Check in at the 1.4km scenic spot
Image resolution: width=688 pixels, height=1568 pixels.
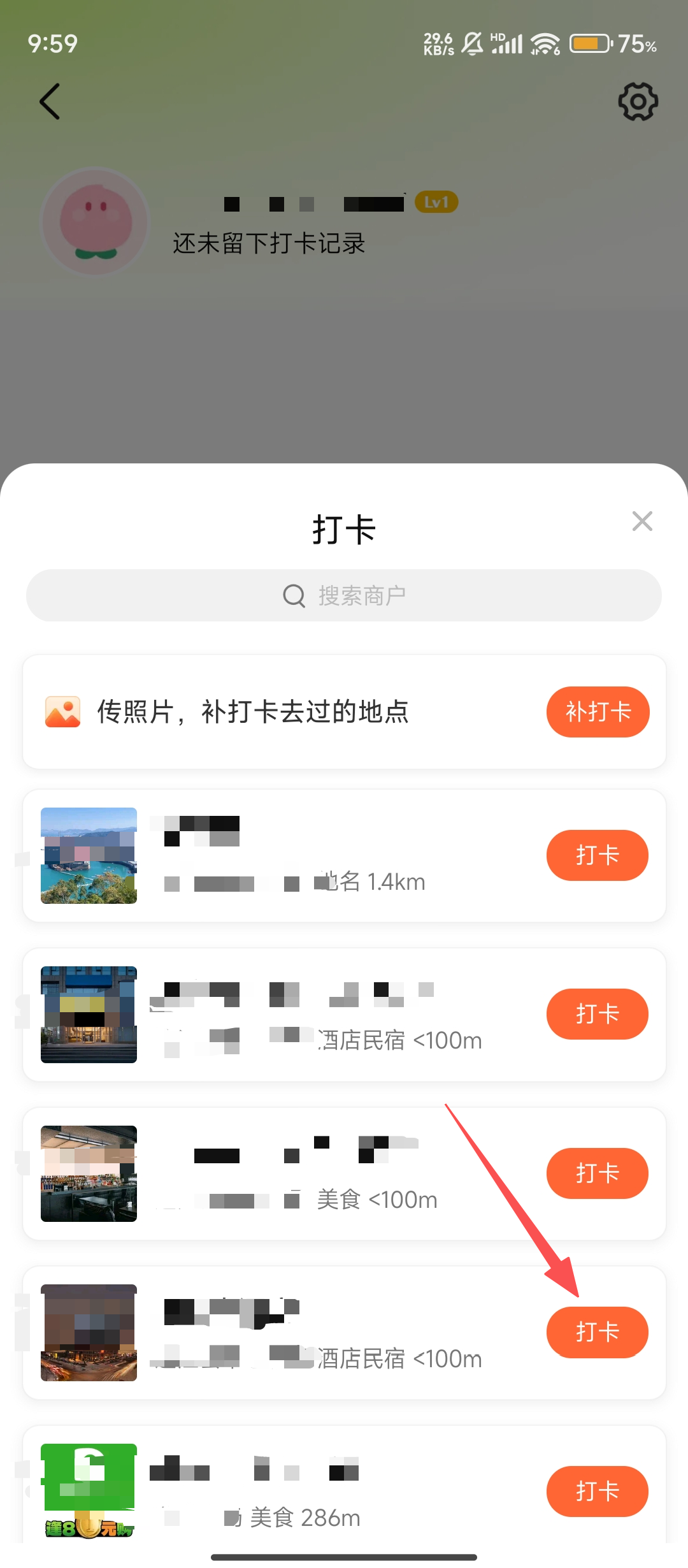coord(597,855)
